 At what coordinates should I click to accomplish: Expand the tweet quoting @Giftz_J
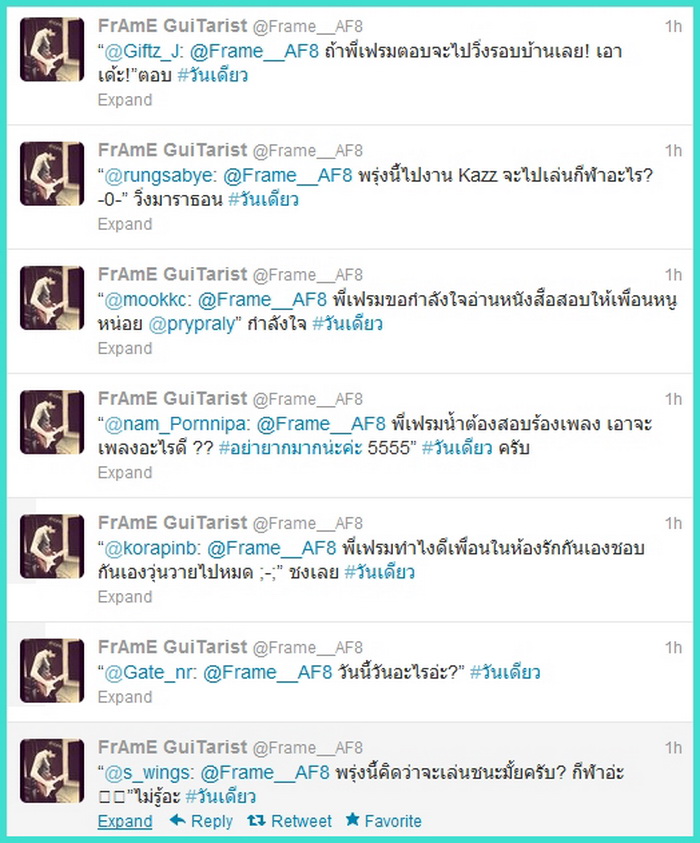[x=125, y=100]
